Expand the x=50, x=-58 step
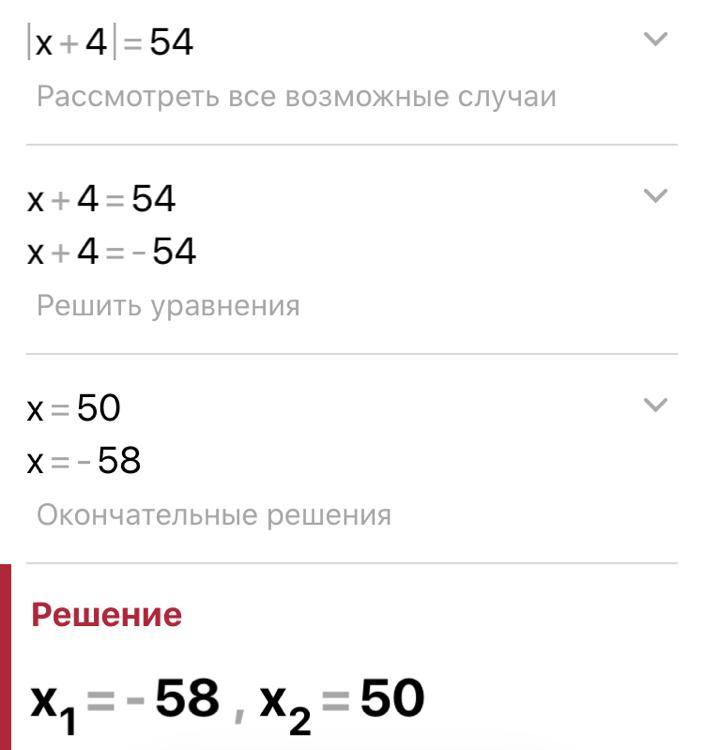704x750 pixels. [655, 405]
